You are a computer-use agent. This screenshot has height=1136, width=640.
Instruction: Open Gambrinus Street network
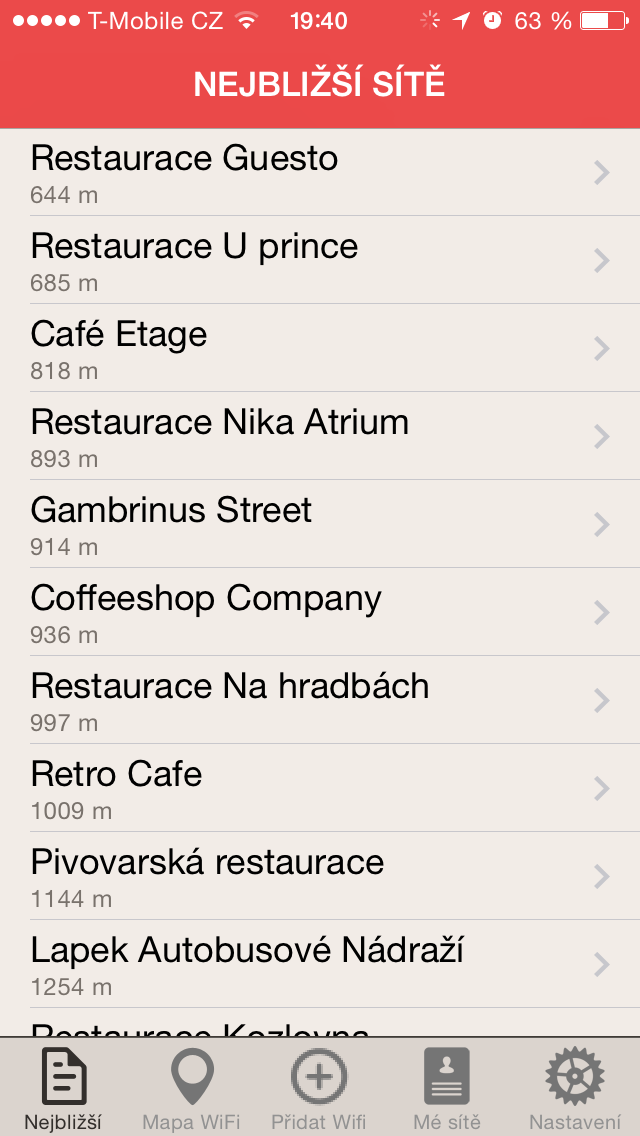(320, 525)
